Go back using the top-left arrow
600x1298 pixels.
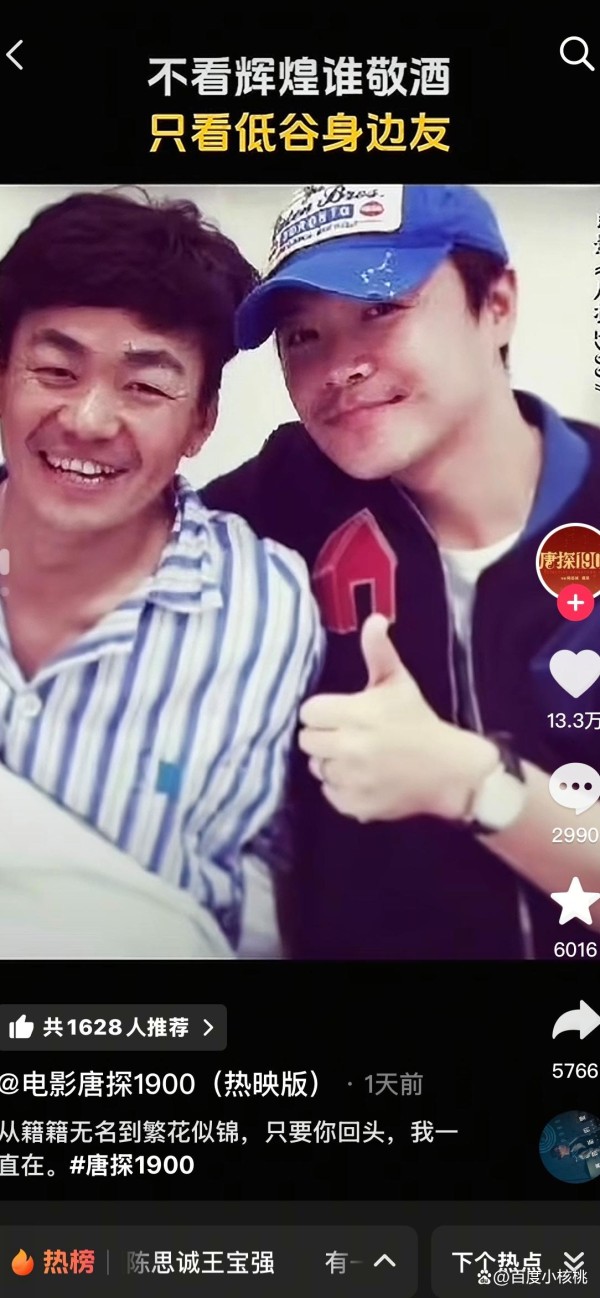(15, 55)
